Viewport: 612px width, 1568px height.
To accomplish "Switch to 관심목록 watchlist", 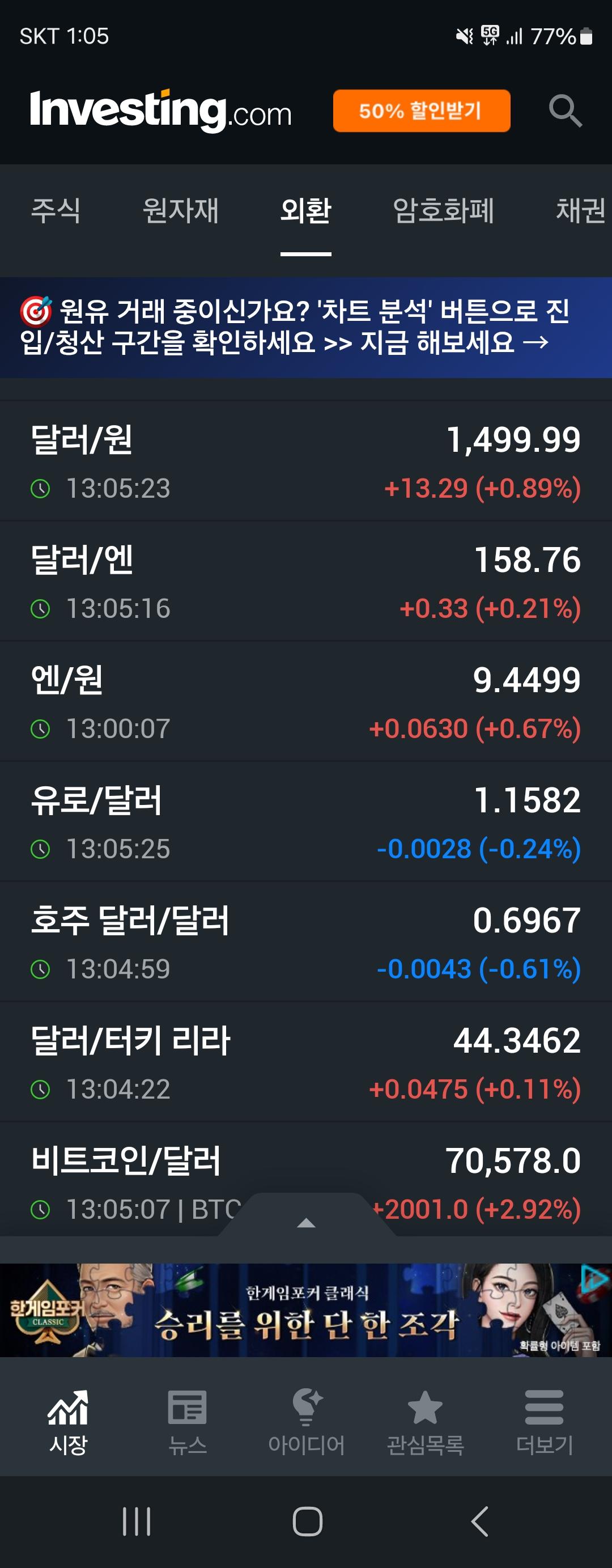I will pos(425,1421).
